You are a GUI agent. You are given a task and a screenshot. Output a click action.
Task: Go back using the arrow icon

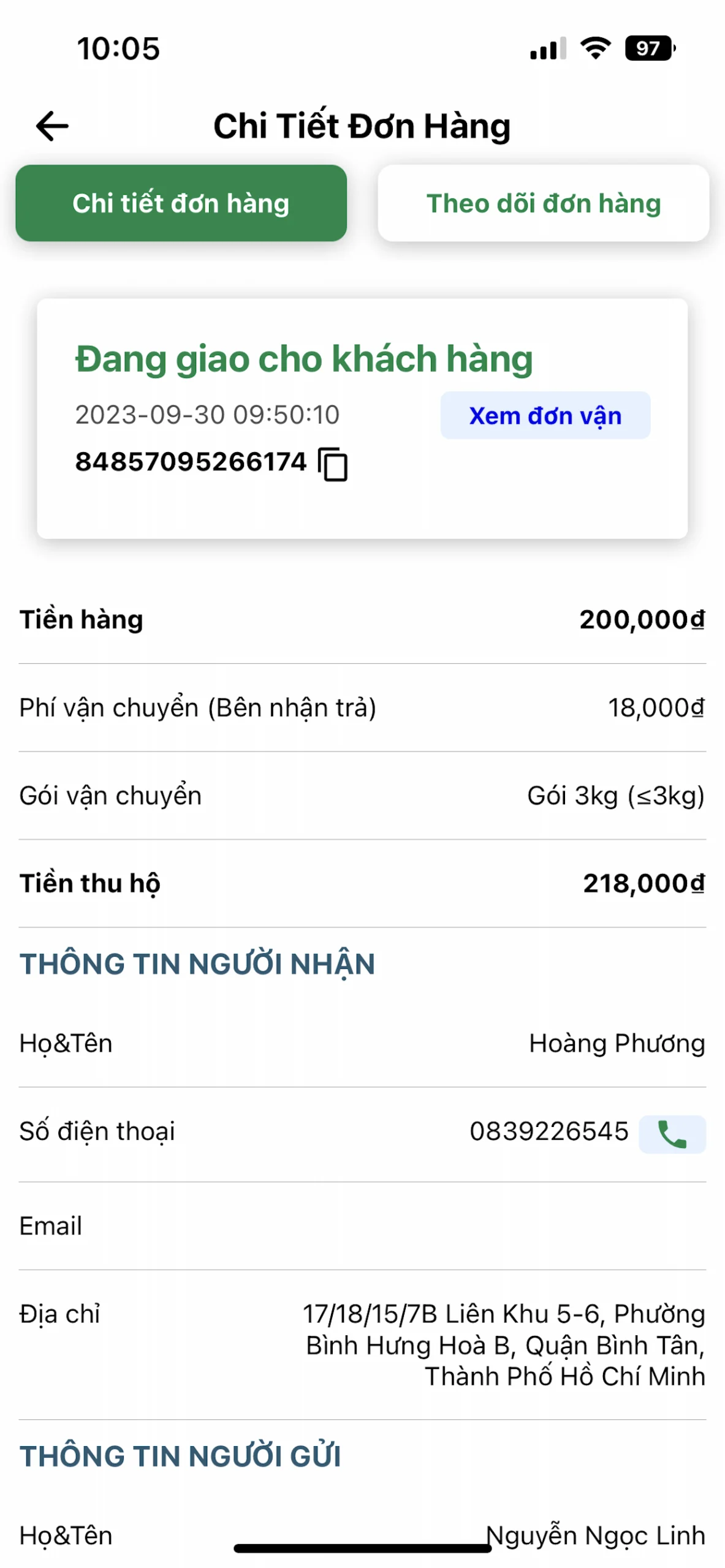tap(52, 126)
